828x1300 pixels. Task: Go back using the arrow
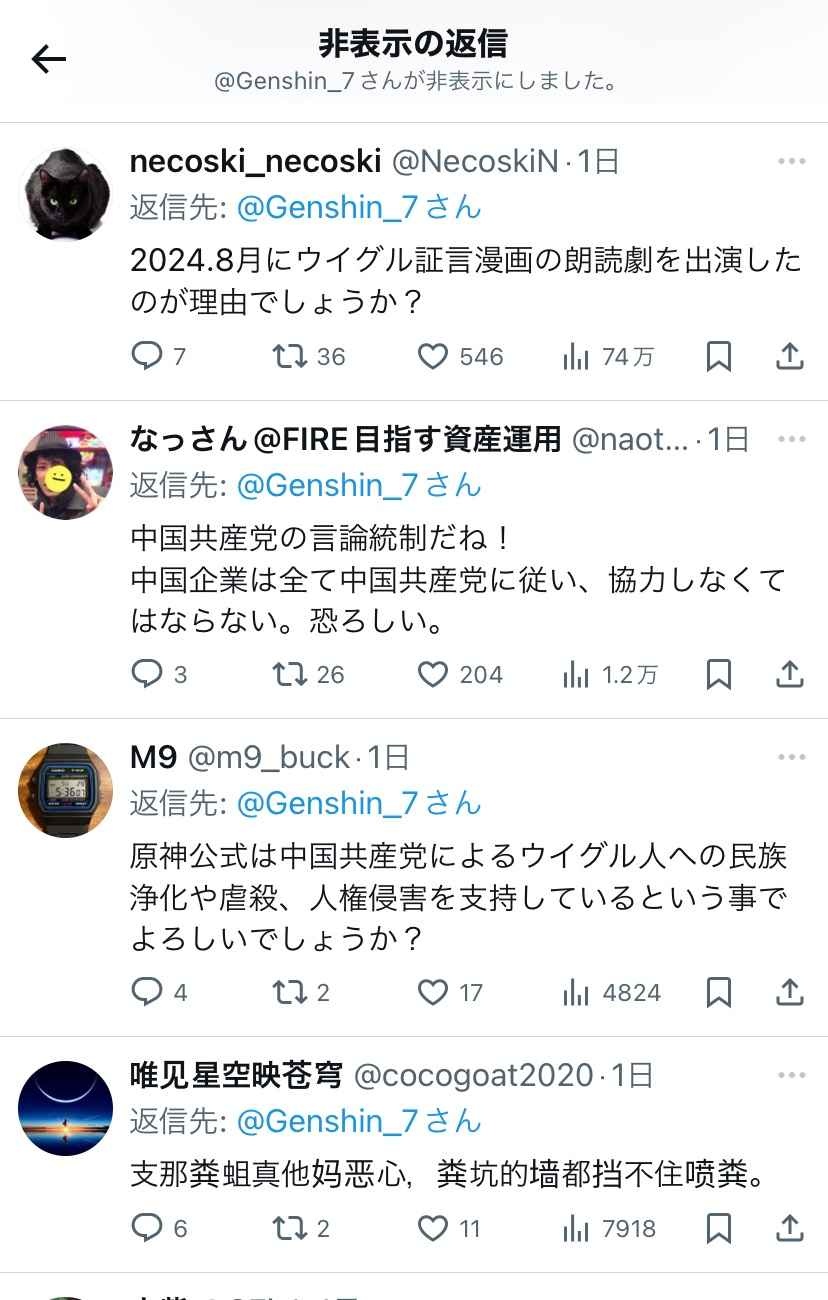point(48,60)
